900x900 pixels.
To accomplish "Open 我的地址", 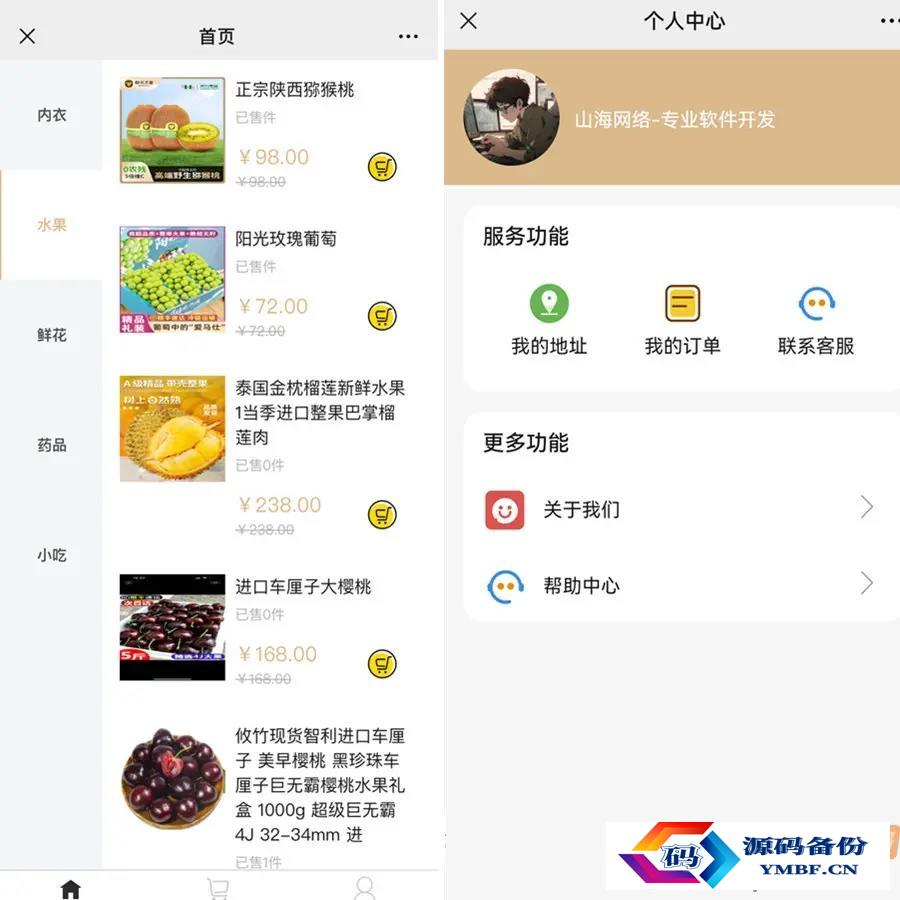I will tap(549, 320).
